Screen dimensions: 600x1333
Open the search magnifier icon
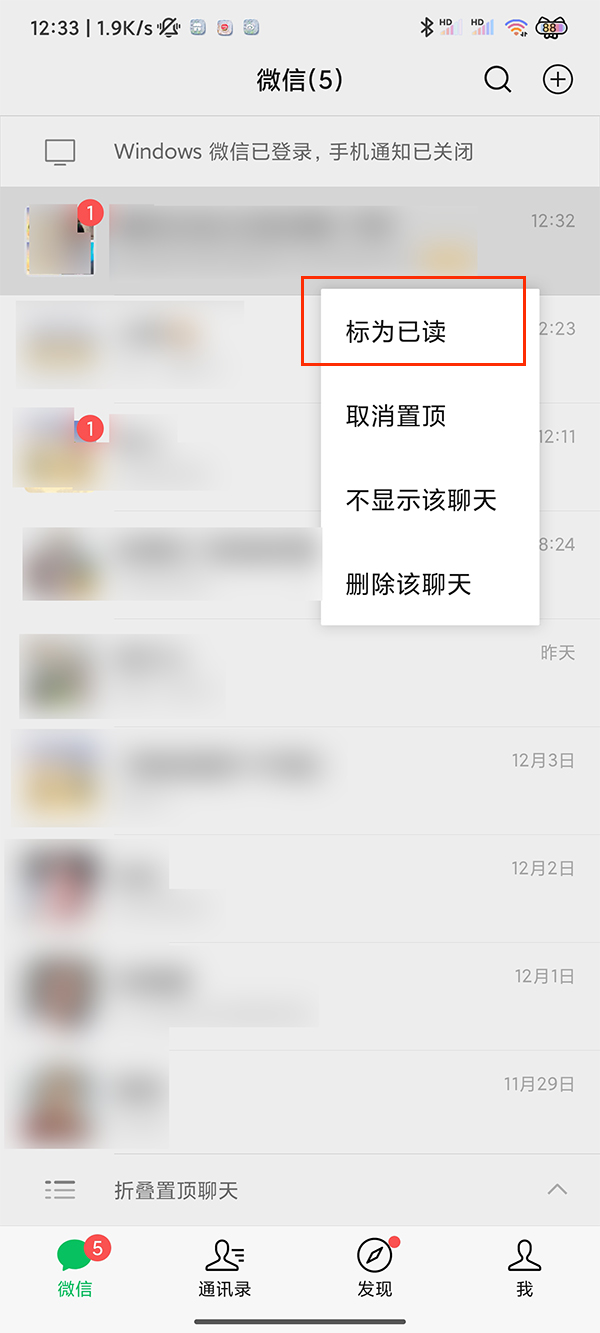pos(497,80)
